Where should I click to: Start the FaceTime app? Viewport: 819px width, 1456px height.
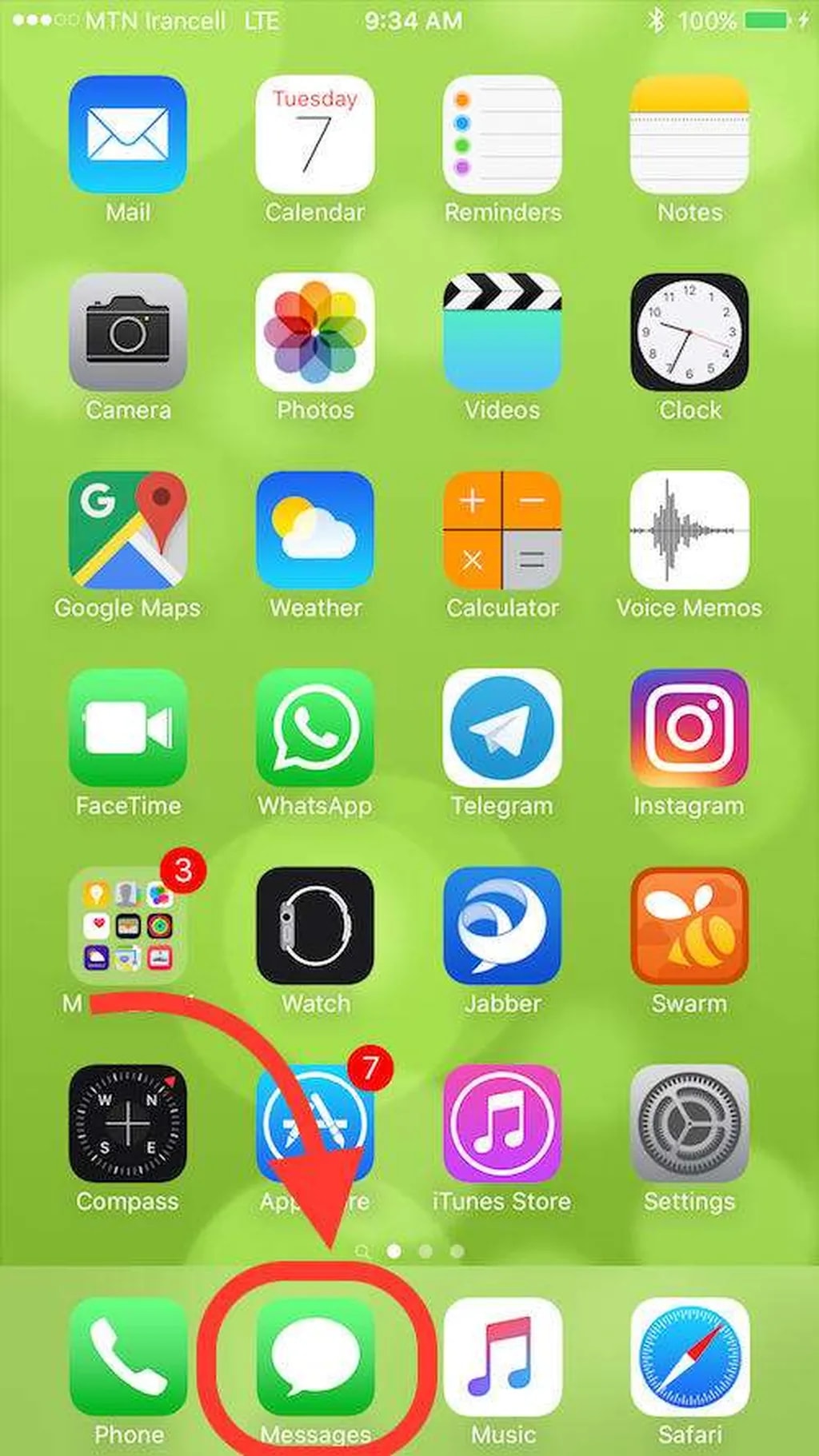point(128,728)
